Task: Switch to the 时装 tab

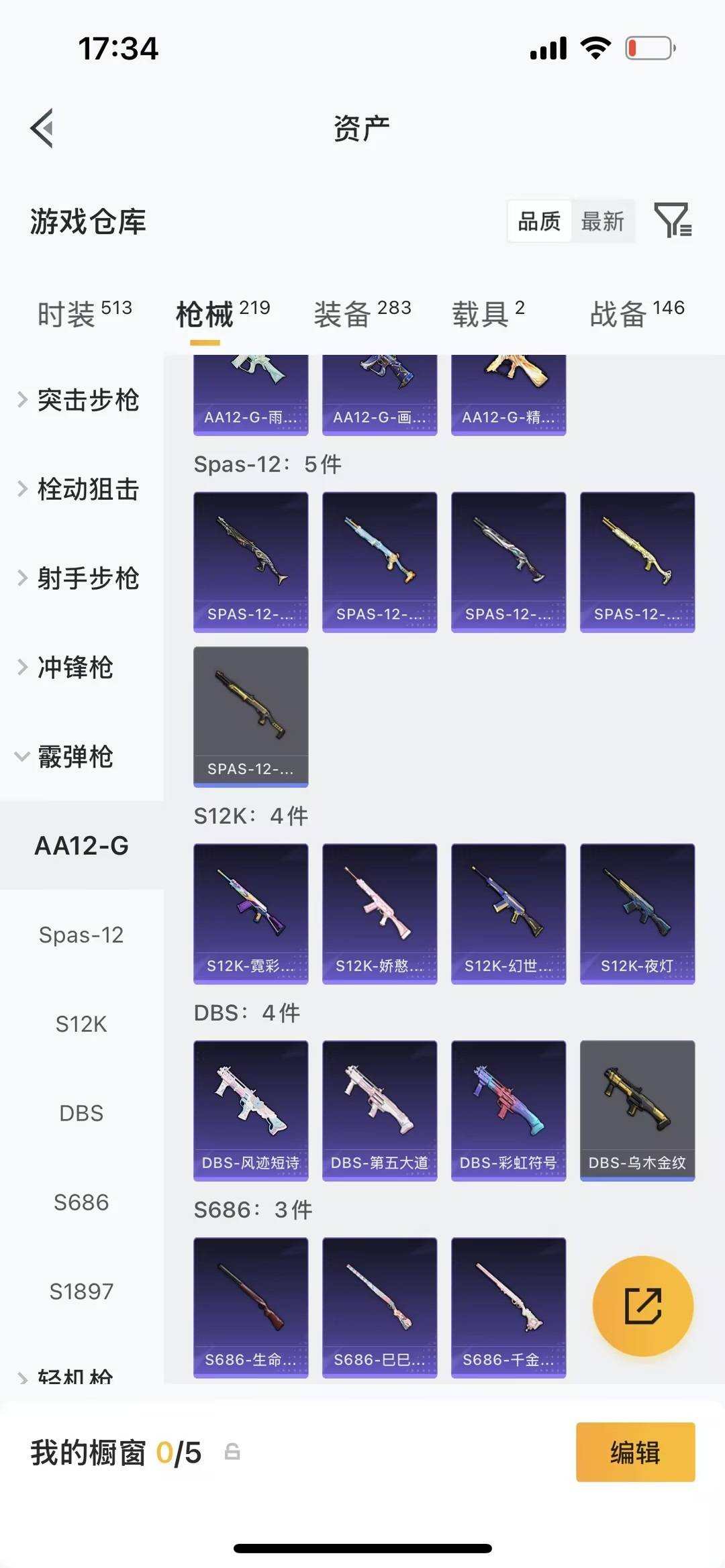Action: point(84,313)
